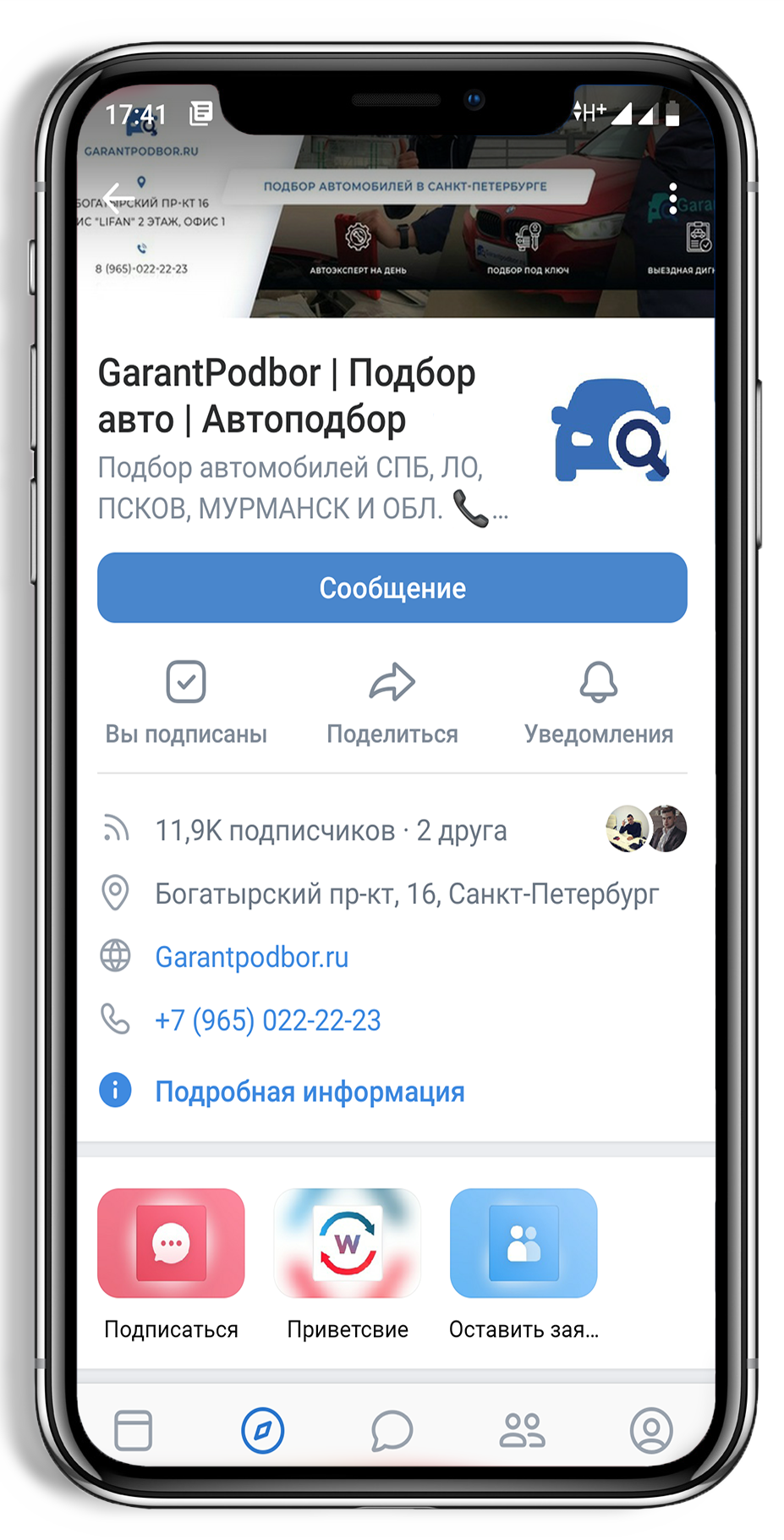
Task: Call +7 (965) 022-22-23
Action: tap(267, 1020)
